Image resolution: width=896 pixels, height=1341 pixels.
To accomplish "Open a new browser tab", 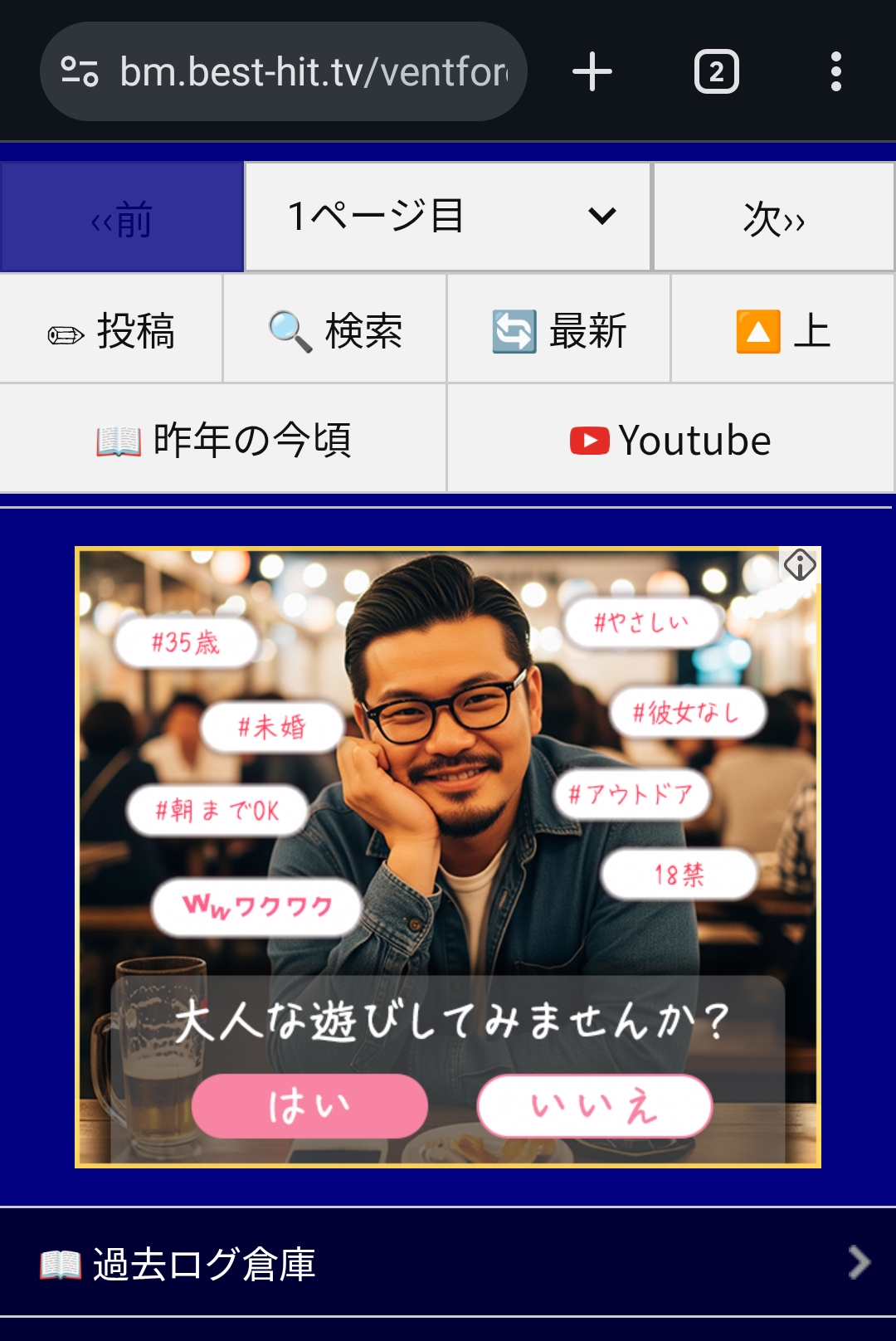I will tap(592, 72).
